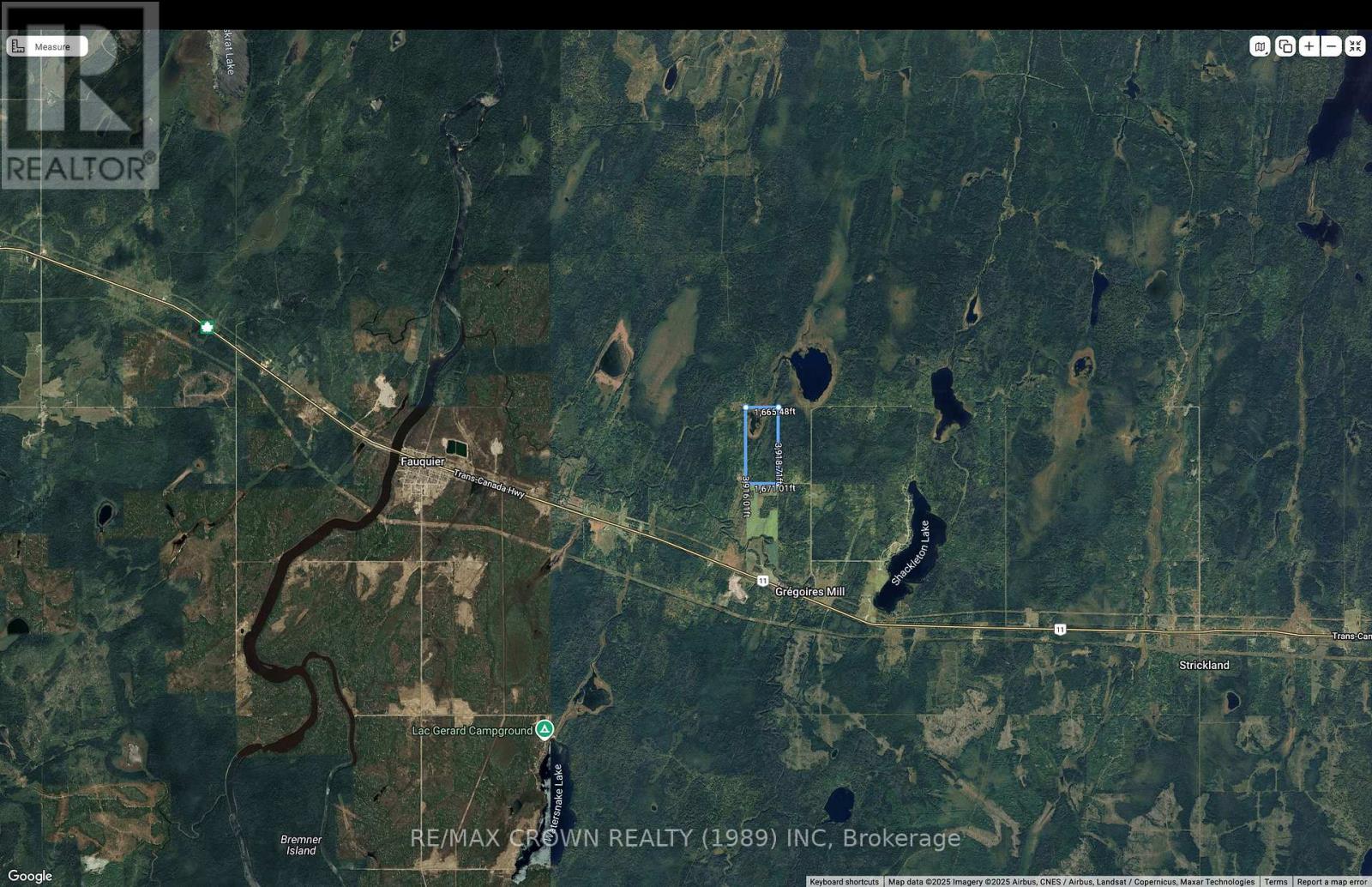Open the map type selector

click(1260, 46)
